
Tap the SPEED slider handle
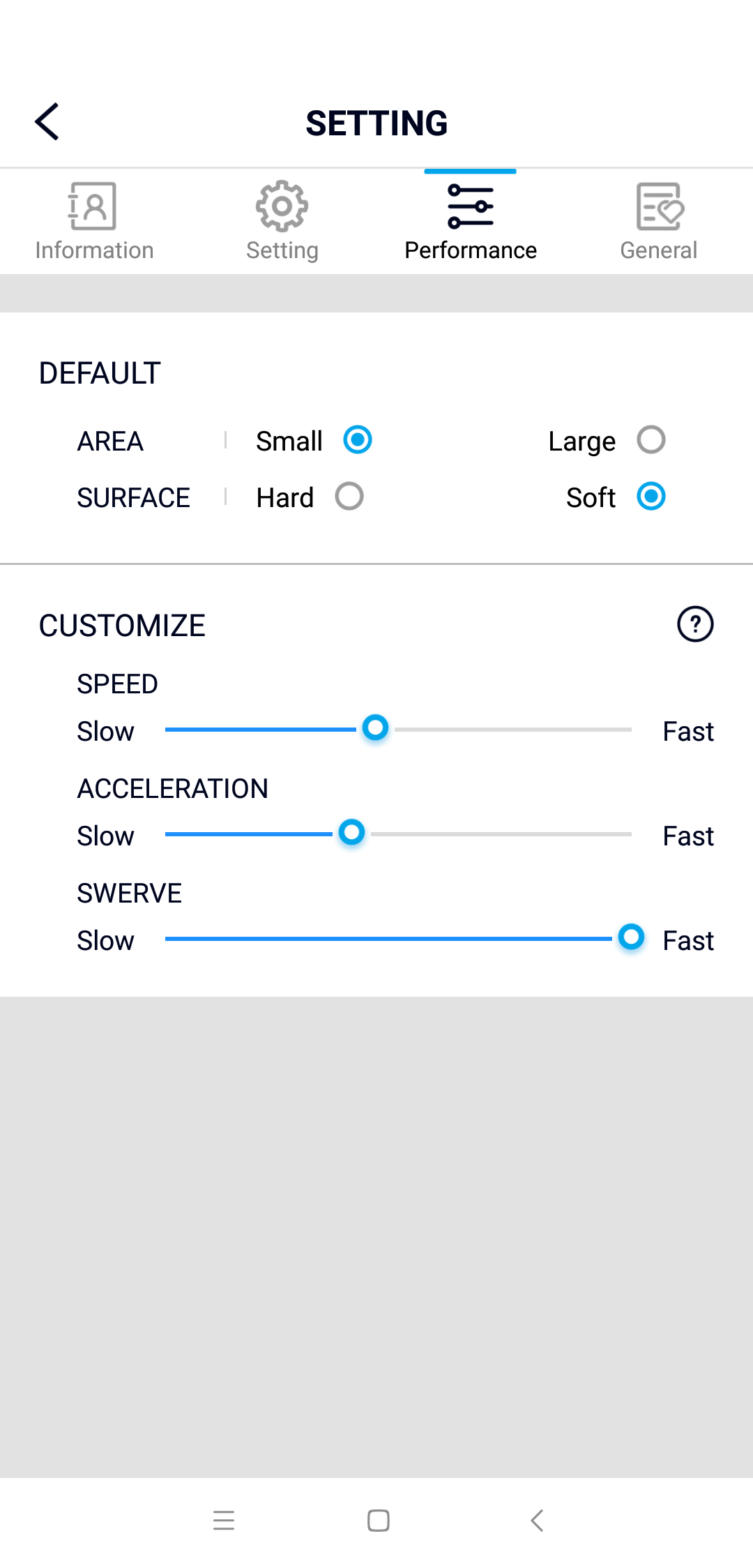376,728
